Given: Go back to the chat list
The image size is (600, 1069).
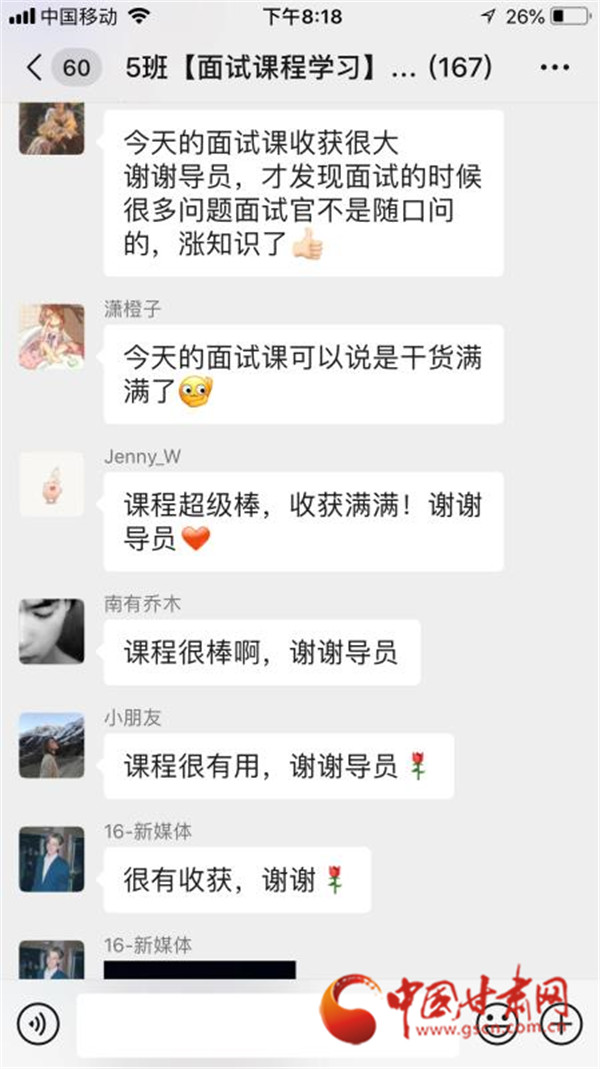Looking at the screenshot, I should coord(35,67).
